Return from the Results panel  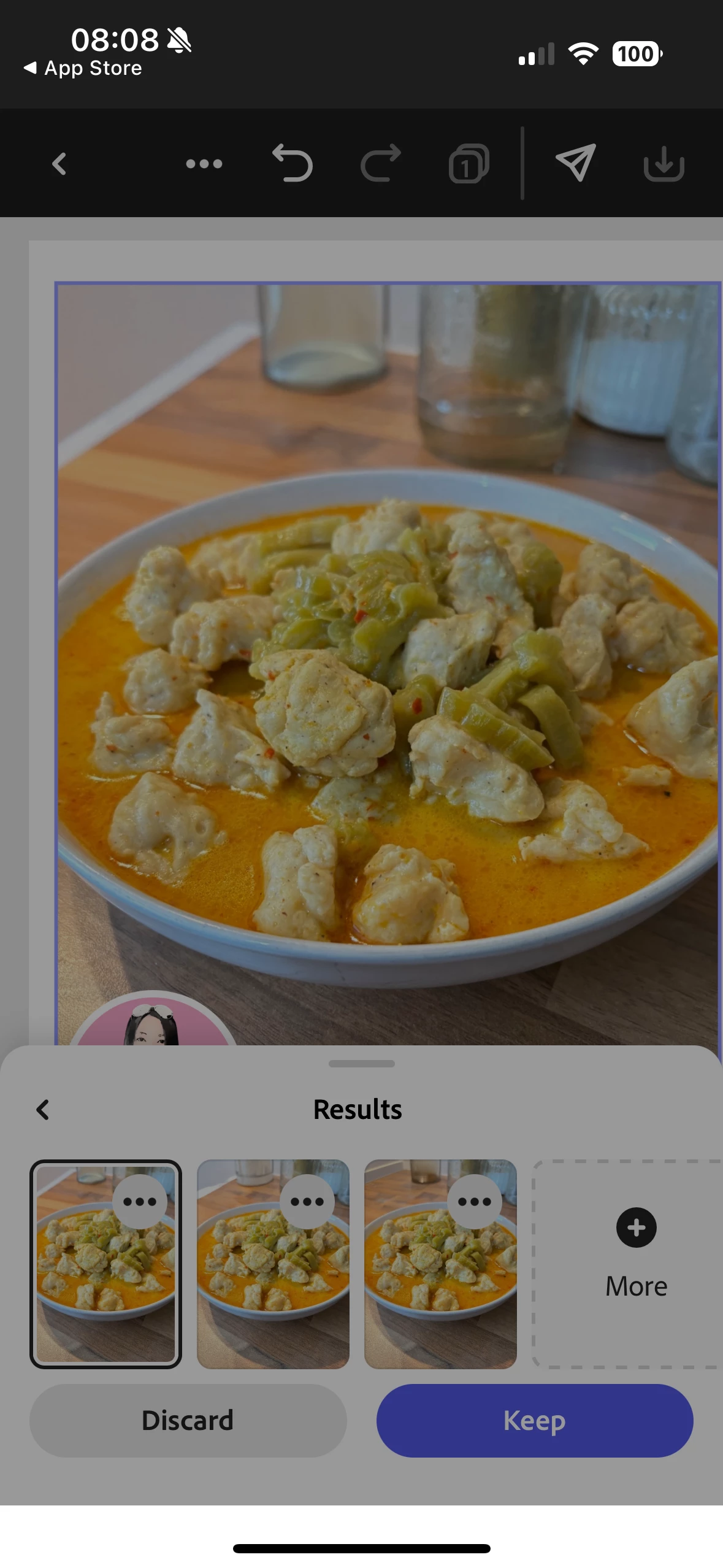(x=42, y=1109)
